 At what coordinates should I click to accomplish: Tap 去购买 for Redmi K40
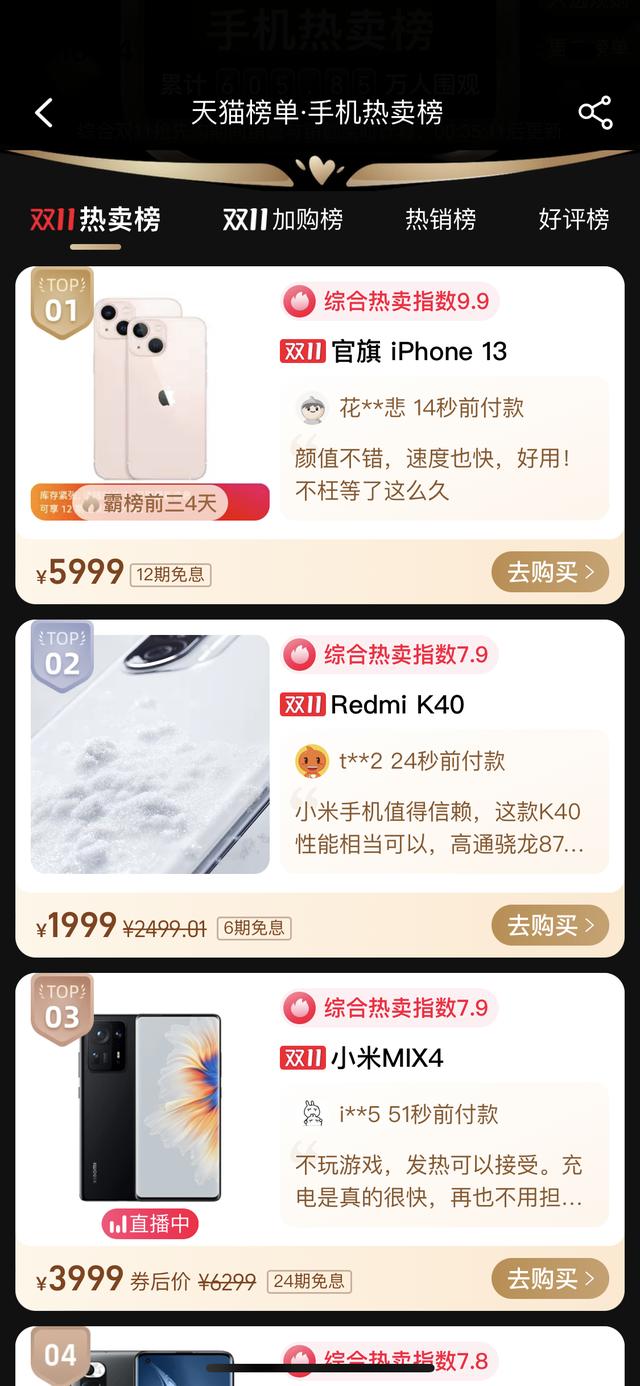pyautogui.click(x=550, y=925)
